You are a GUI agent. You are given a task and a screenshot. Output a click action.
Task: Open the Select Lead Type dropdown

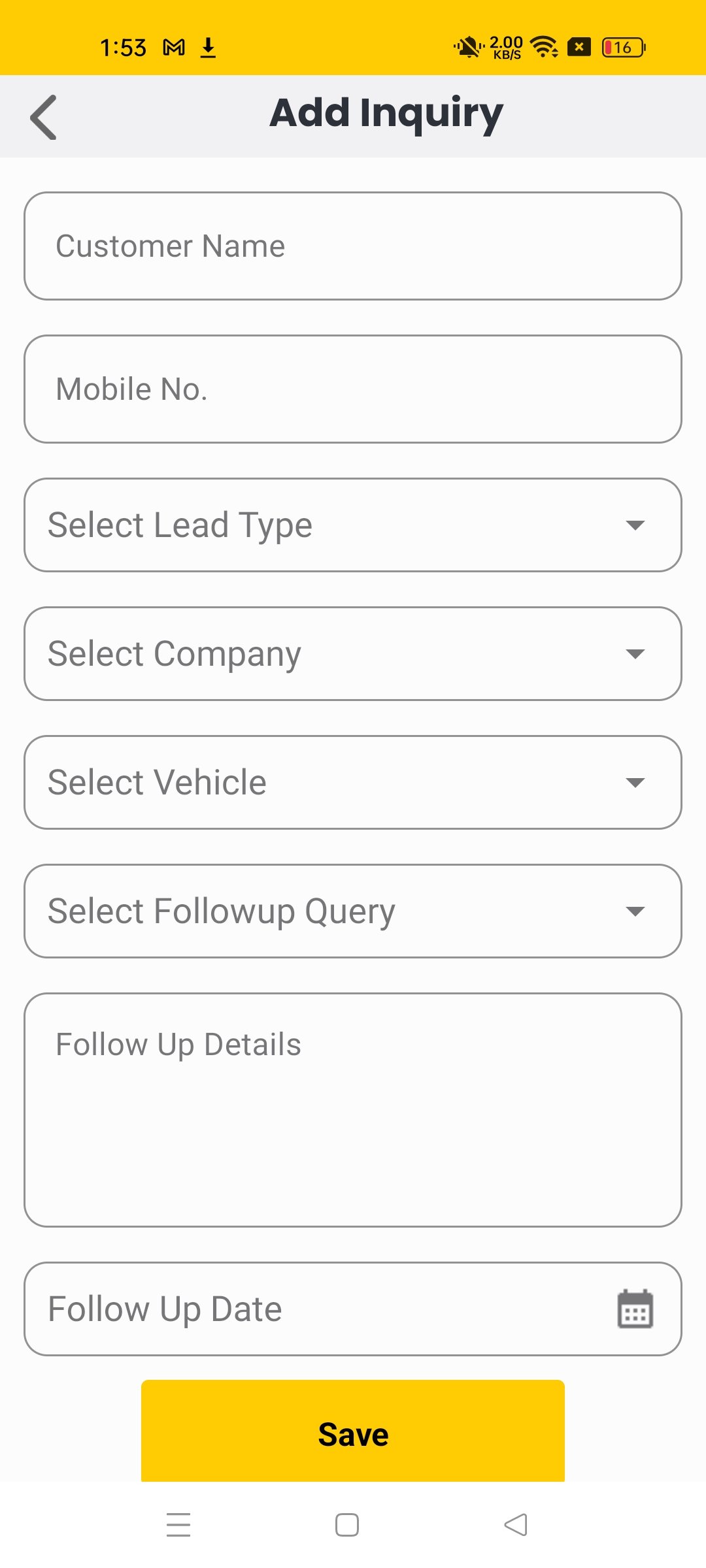tap(353, 524)
